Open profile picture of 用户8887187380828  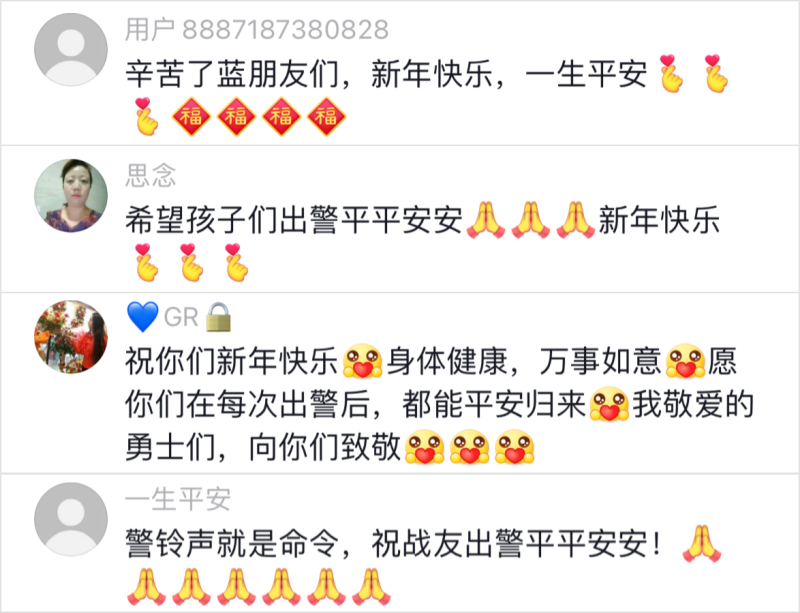pyautogui.click(x=71, y=50)
